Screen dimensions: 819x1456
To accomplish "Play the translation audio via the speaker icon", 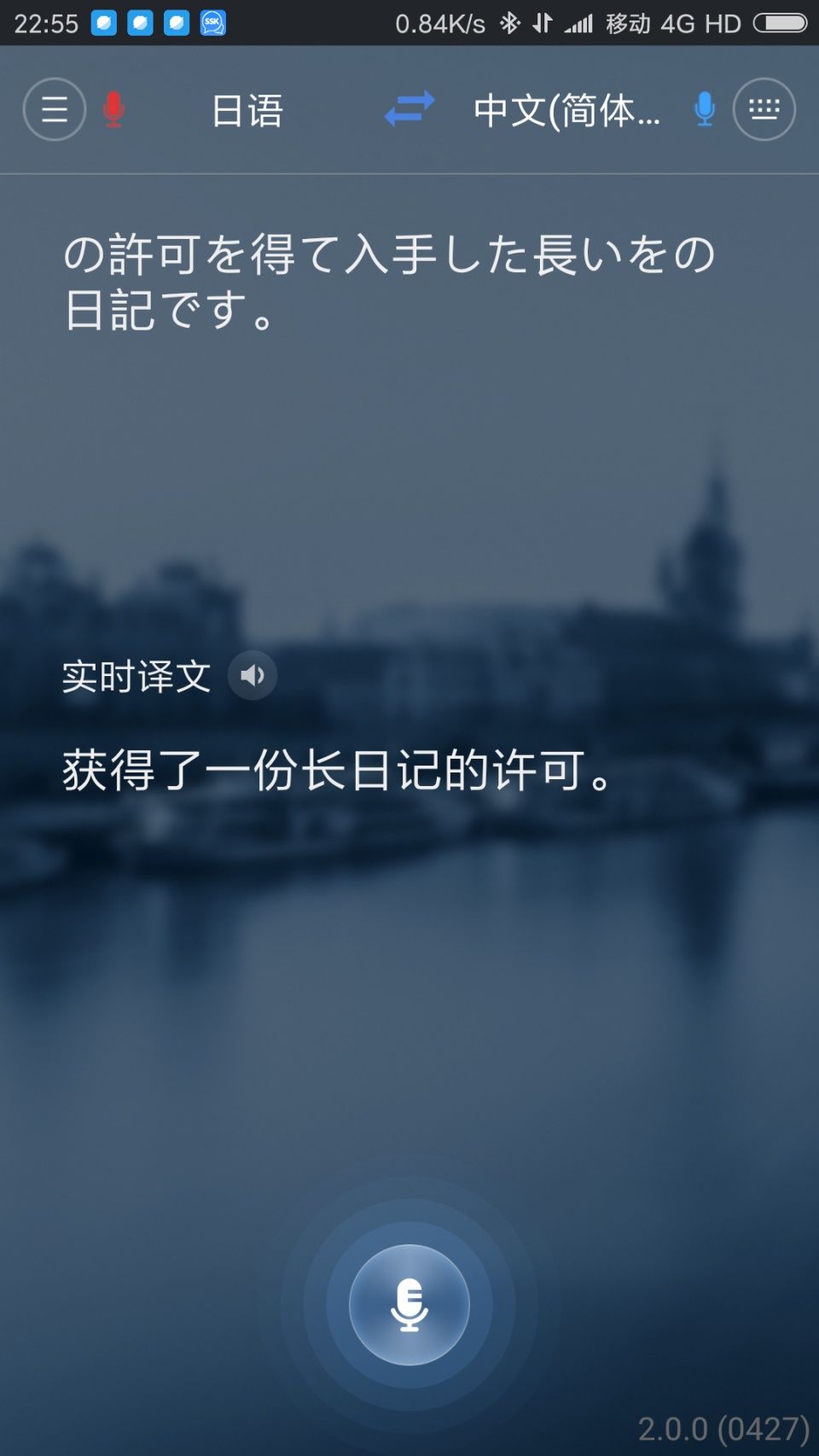I will click(253, 676).
